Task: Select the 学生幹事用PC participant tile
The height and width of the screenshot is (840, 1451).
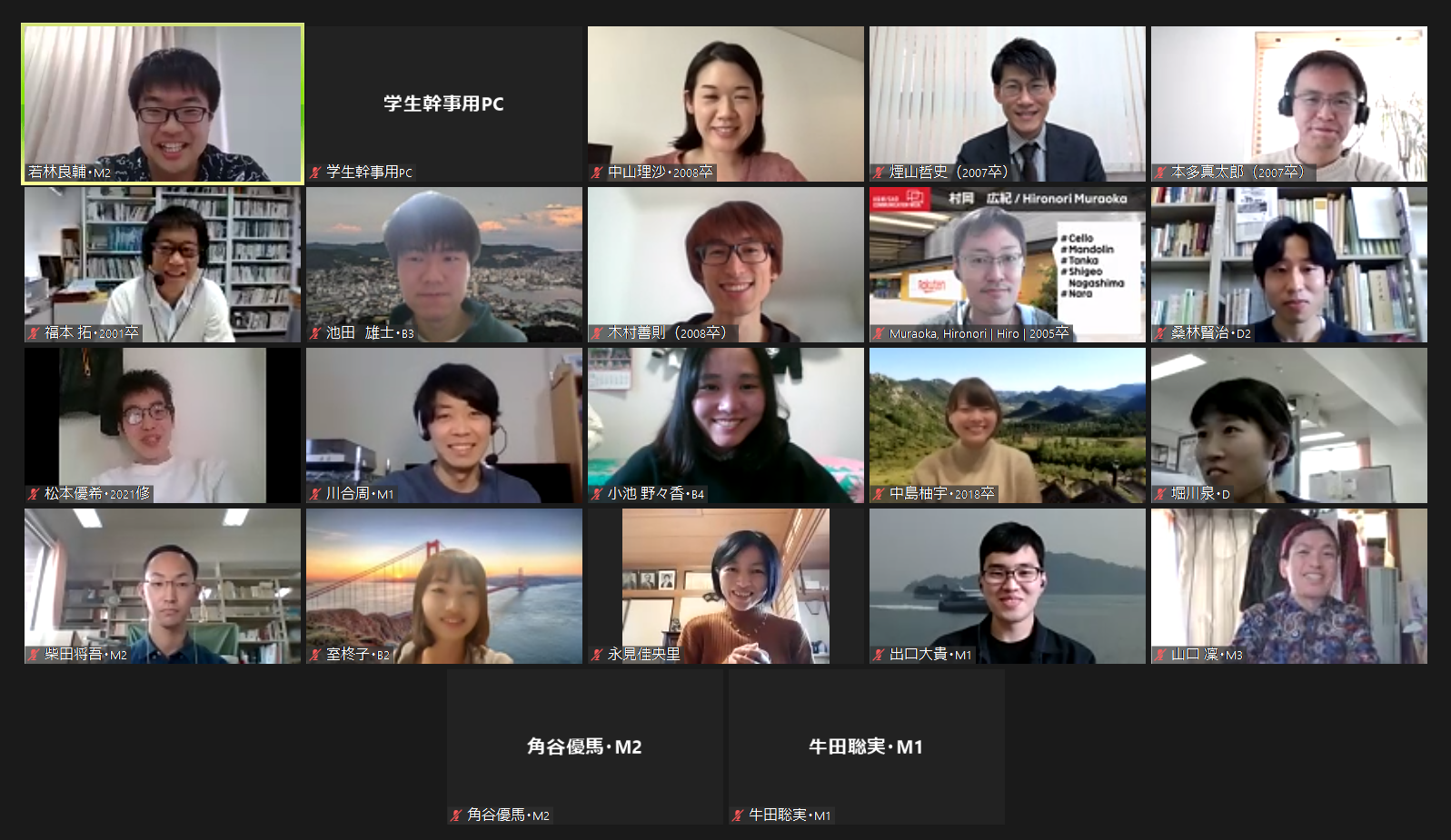Action: [x=443, y=104]
